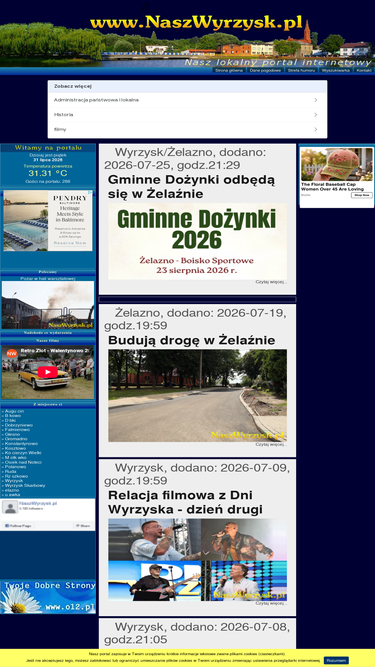The width and height of the screenshot is (375, 667).
Task: Open the Gminne Dożynki 2026 banner image
Action: (197, 241)
